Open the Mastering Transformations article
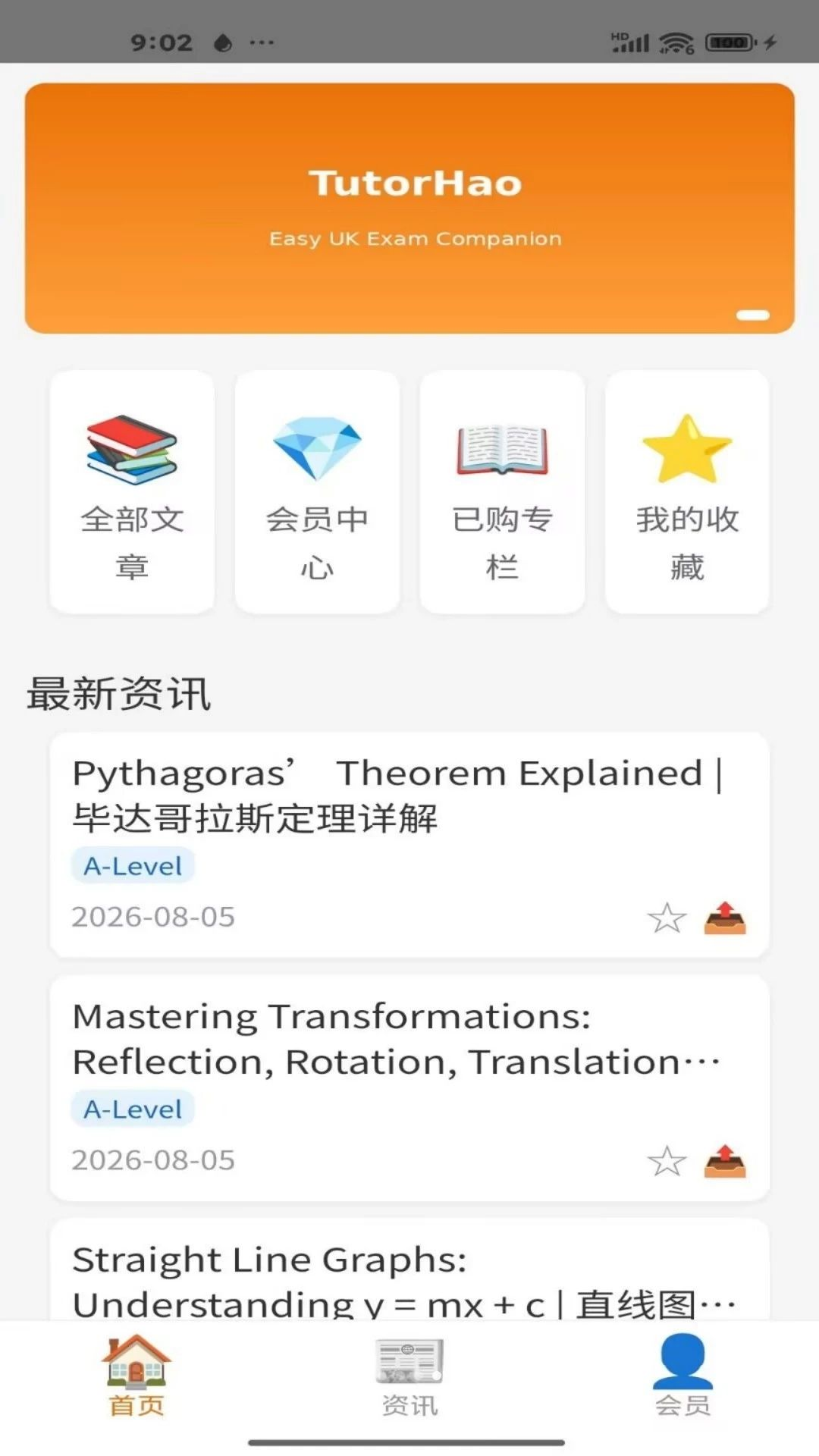819x1456 pixels. click(x=409, y=1087)
